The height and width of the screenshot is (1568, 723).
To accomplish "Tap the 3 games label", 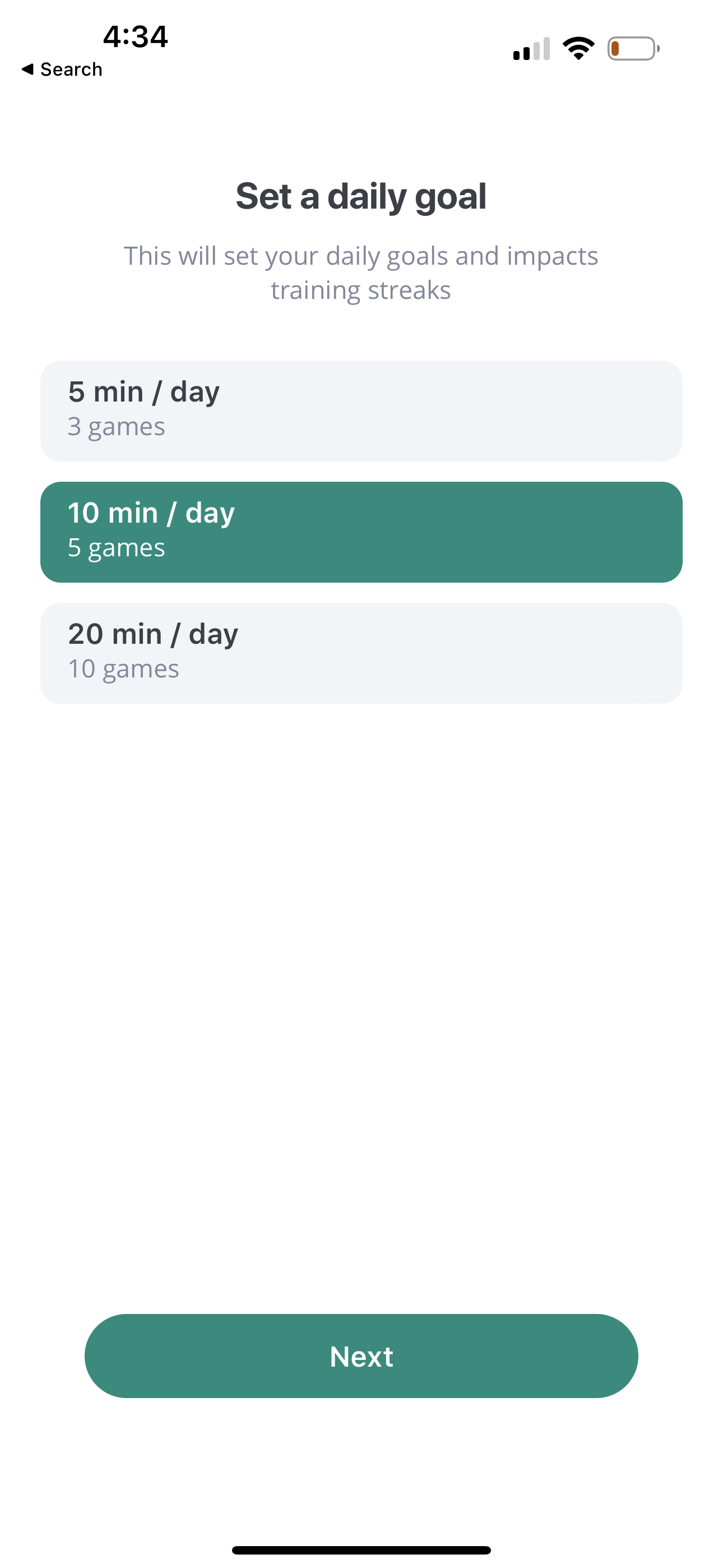I will [116, 427].
